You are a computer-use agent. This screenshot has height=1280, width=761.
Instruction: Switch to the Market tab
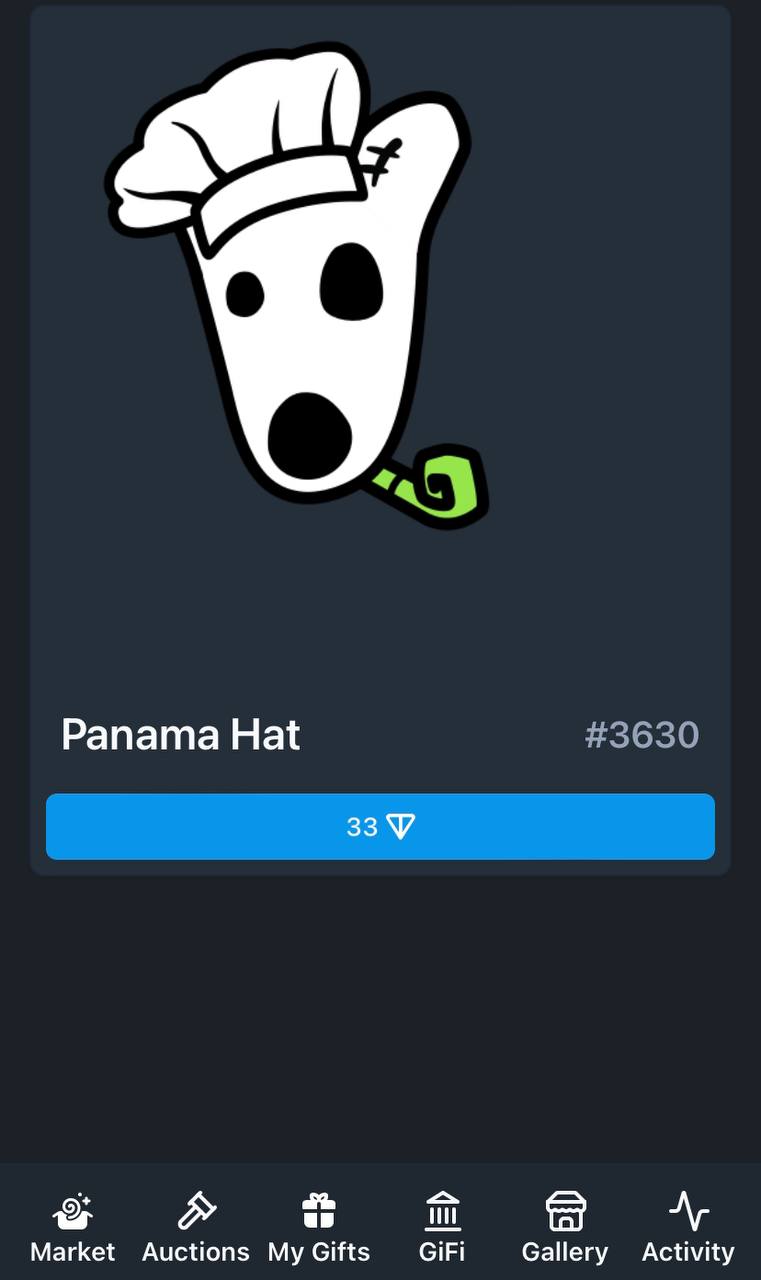(73, 1227)
